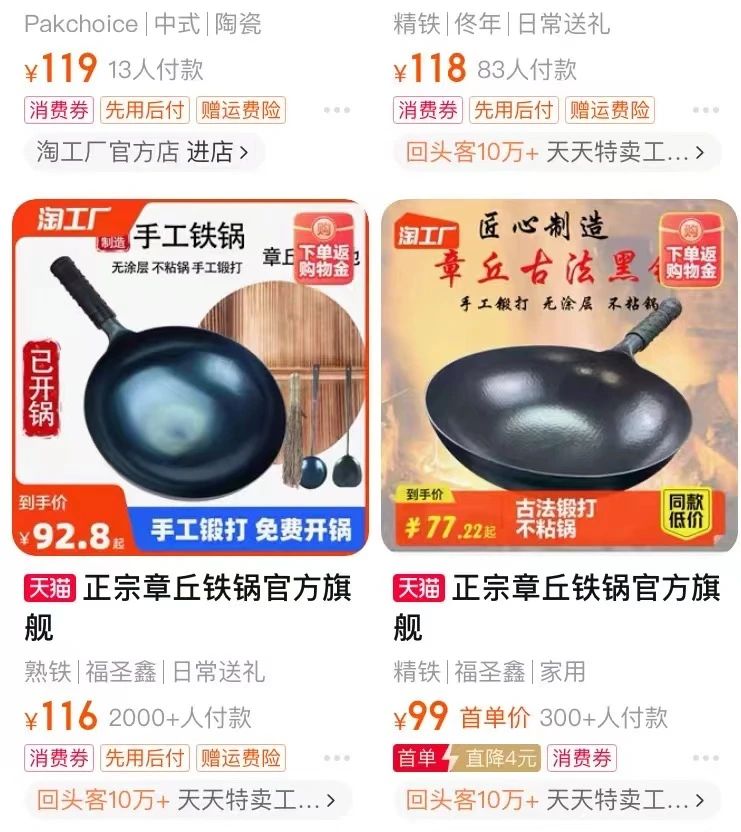Open more options for ¥118 item

[x=705, y=110]
